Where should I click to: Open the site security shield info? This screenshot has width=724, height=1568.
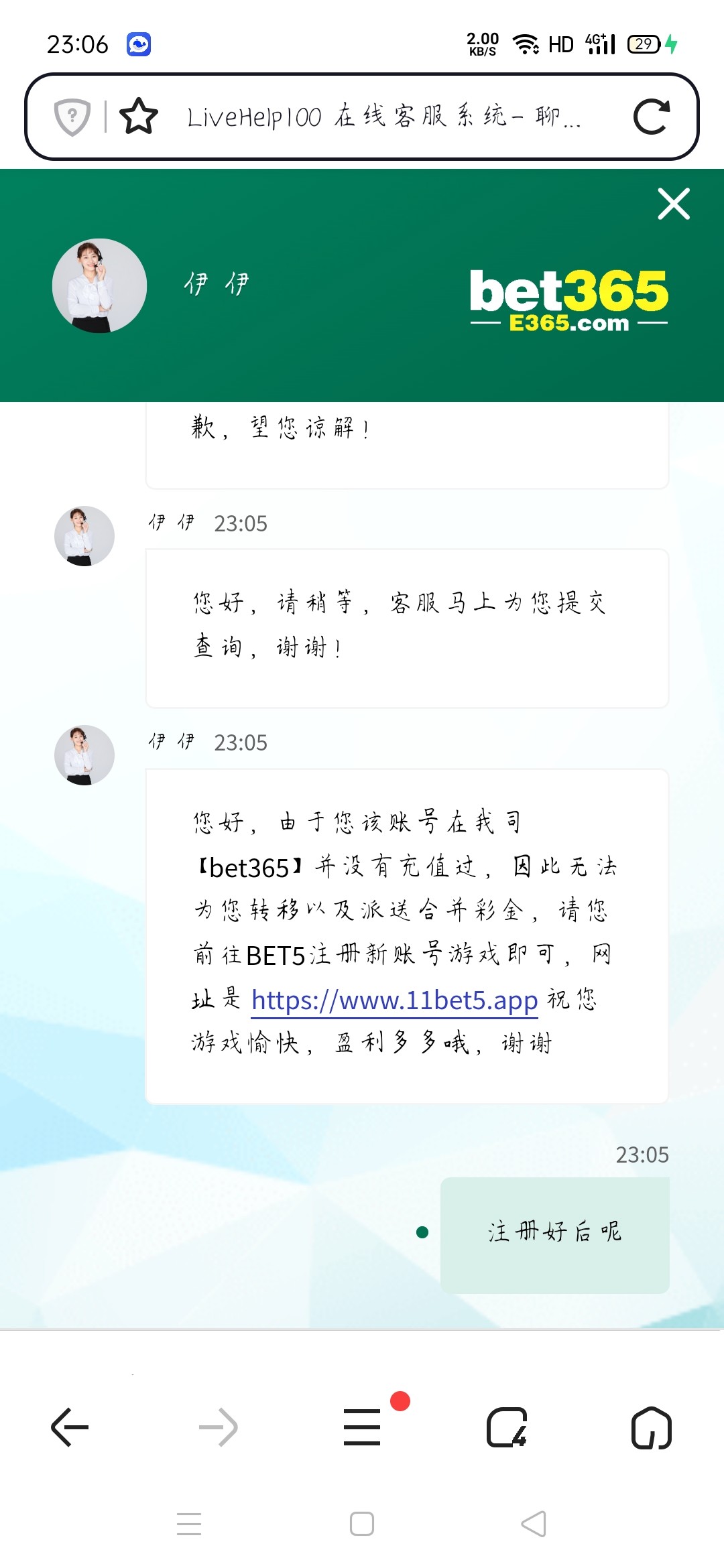(x=72, y=117)
